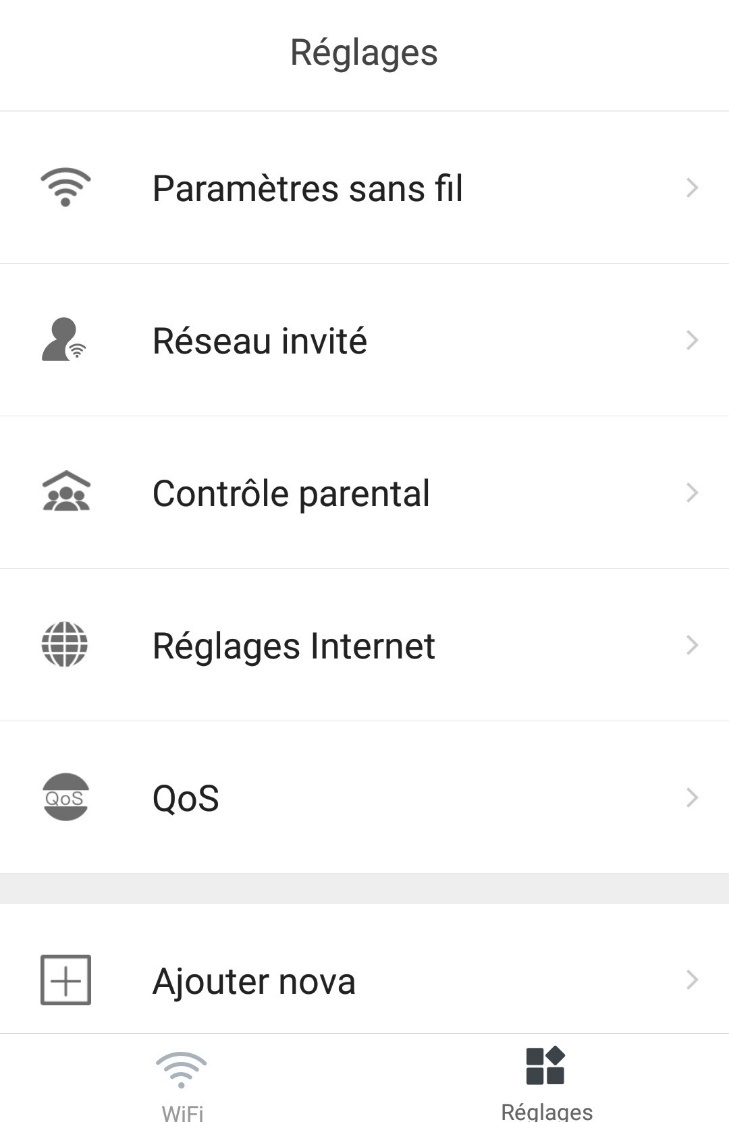The height and width of the screenshot is (1122, 729).
Task: Go to Contrôle parental
Action: 291,494
